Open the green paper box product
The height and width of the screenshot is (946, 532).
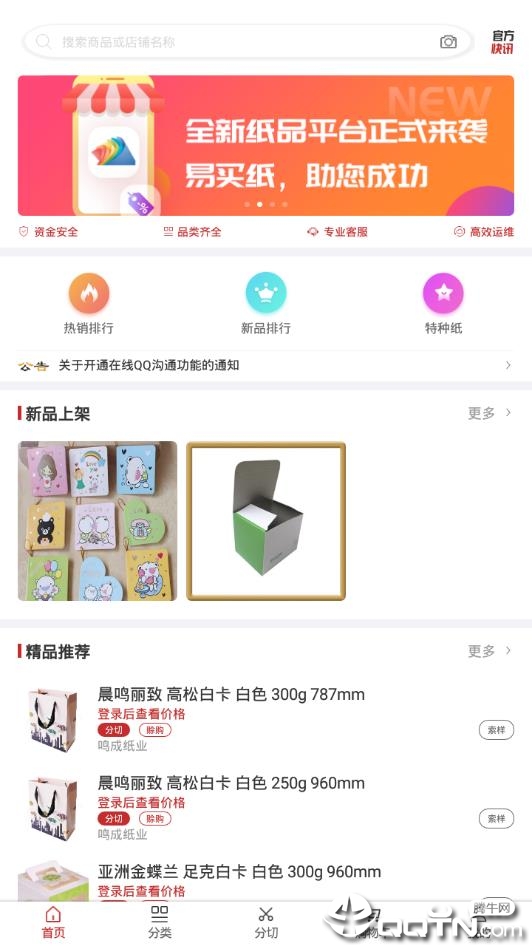click(x=266, y=521)
